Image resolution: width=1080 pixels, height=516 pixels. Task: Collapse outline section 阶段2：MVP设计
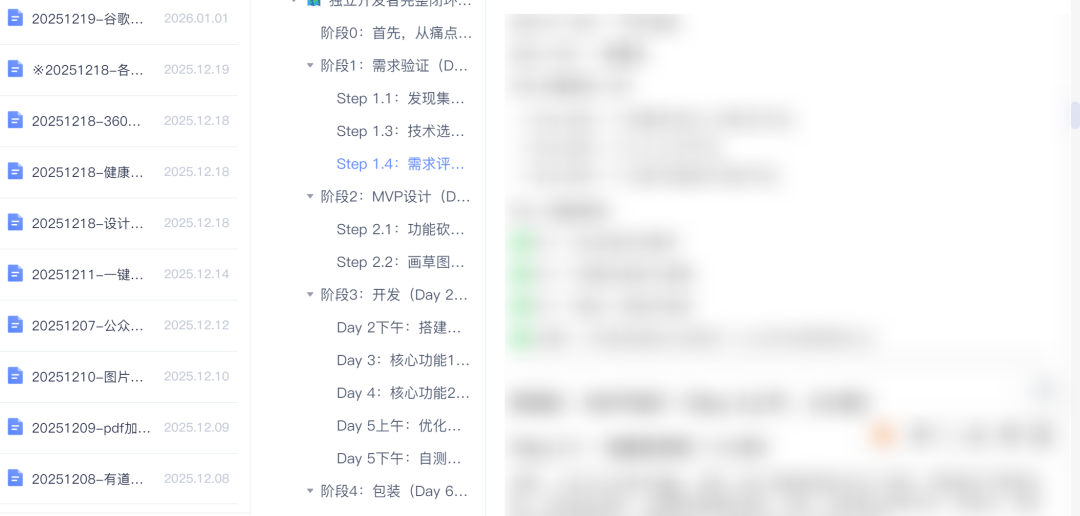coord(310,197)
